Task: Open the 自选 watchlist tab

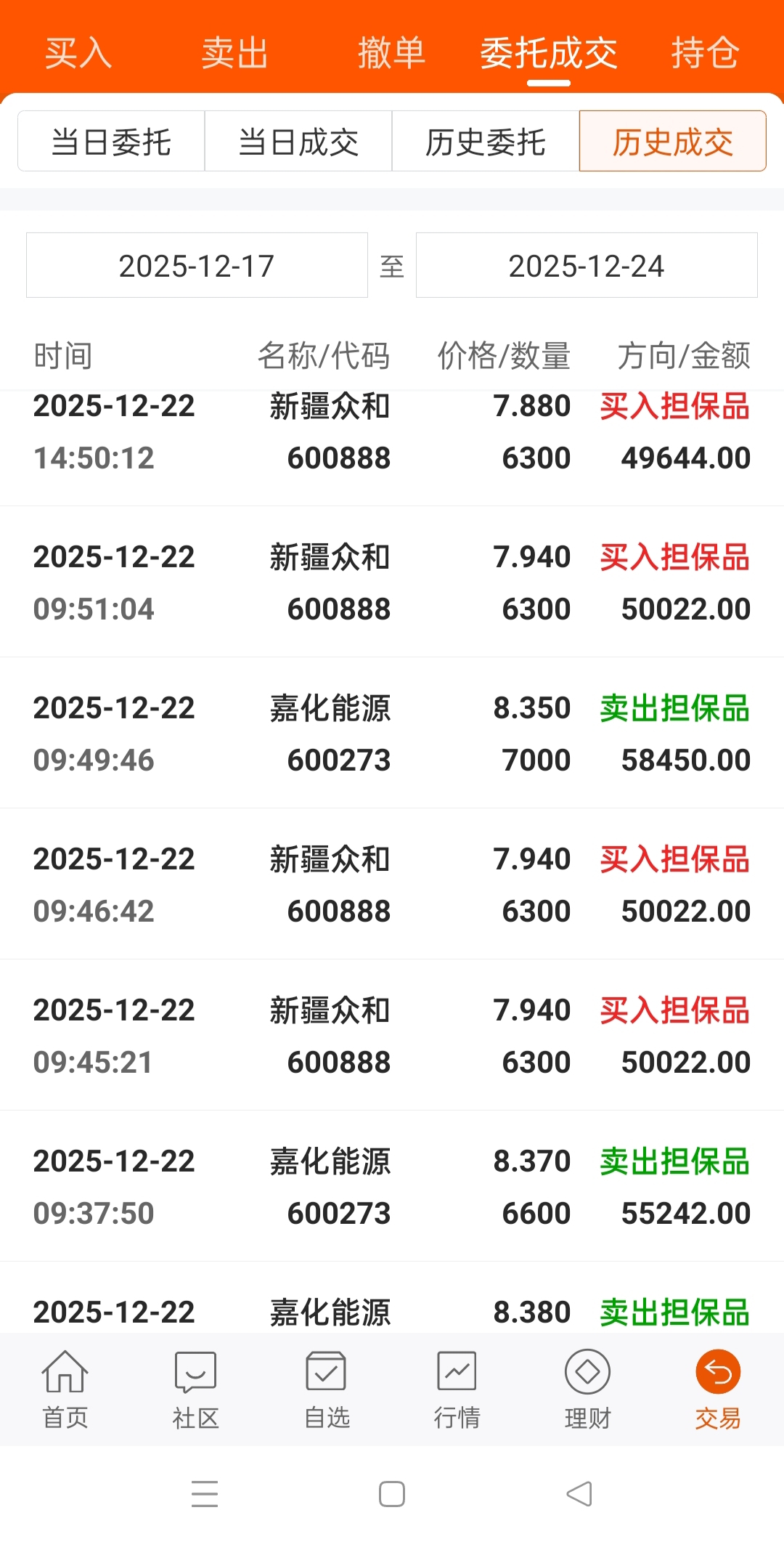Action: pyautogui.click(x=327, y=1389)
